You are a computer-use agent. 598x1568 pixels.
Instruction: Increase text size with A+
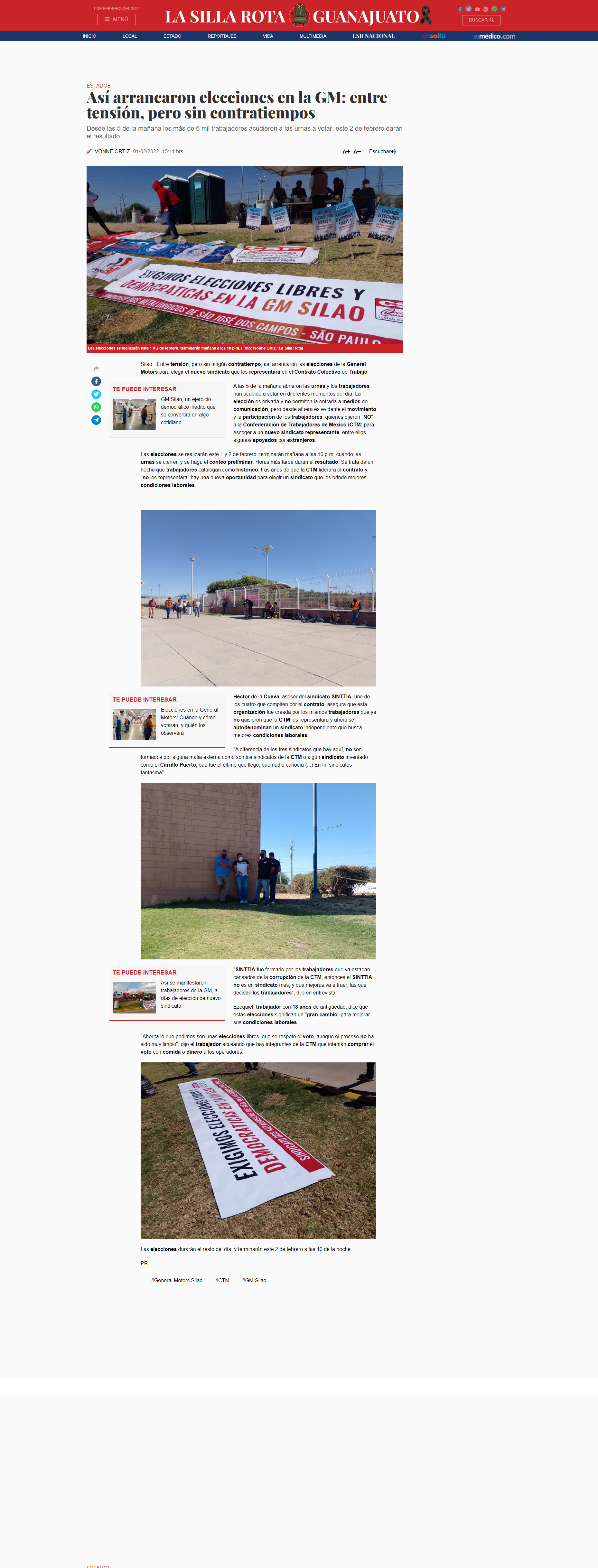tap(346, 152)
